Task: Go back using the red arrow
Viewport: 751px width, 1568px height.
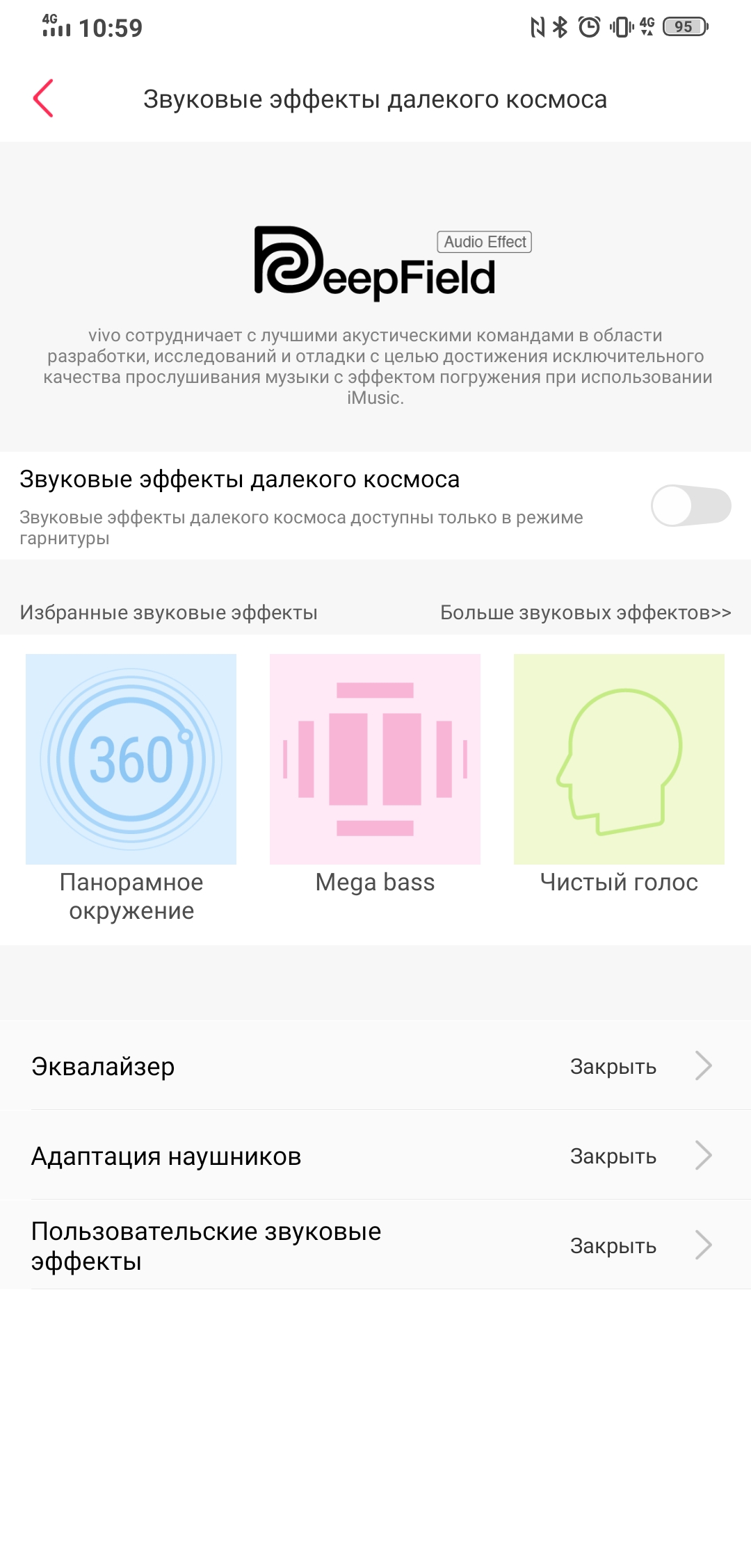Action: [44, 99]
